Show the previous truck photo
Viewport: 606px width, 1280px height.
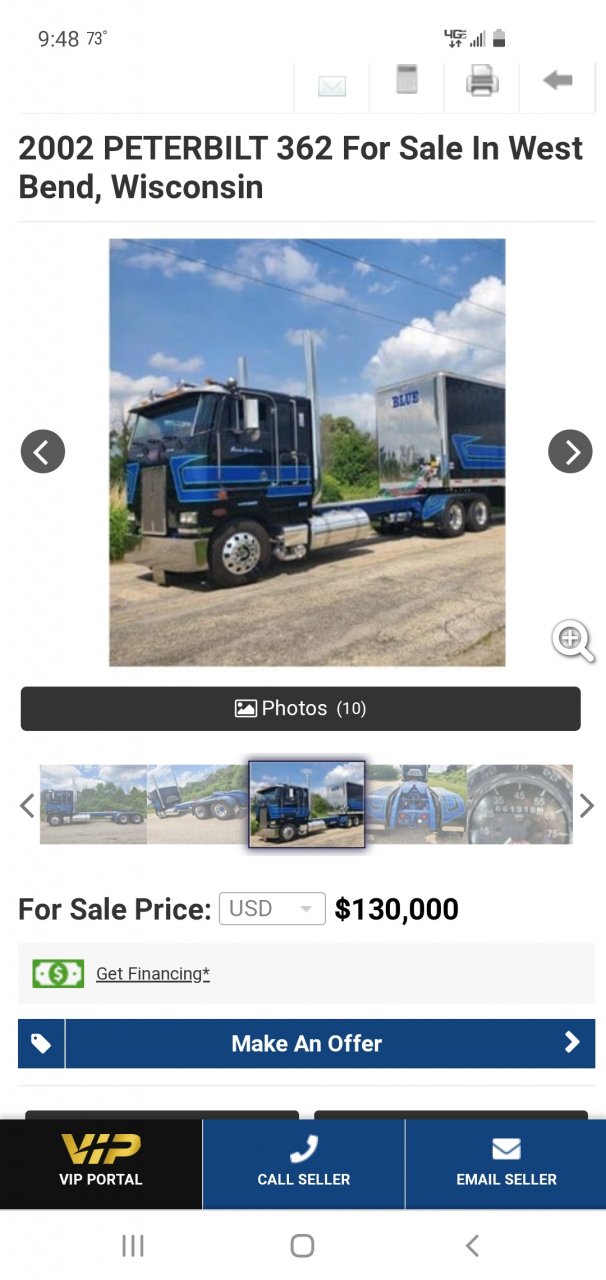pyautogui.click(x=43, y=452)
